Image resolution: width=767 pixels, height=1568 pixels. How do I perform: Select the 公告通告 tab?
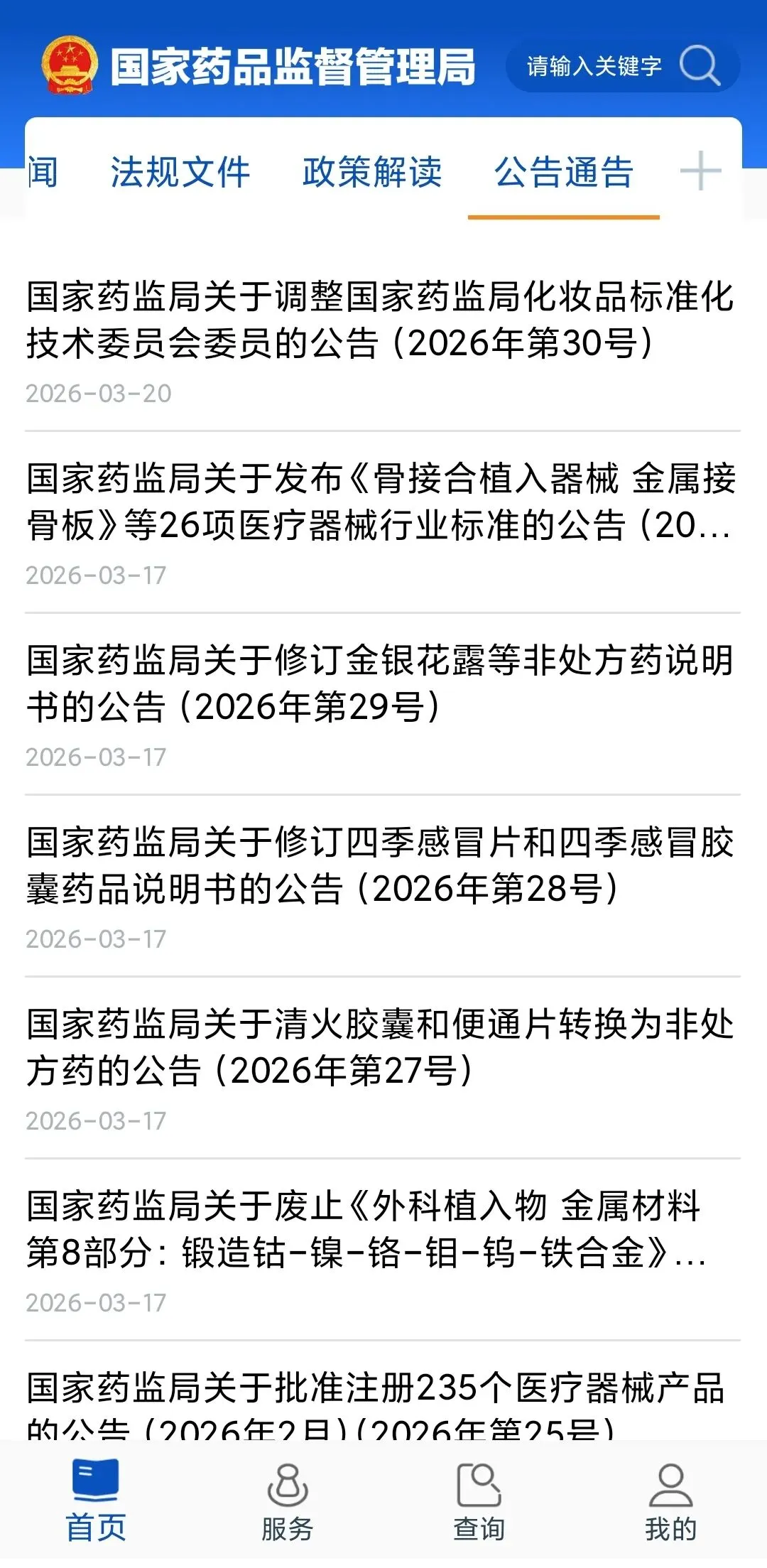point(564,173)
